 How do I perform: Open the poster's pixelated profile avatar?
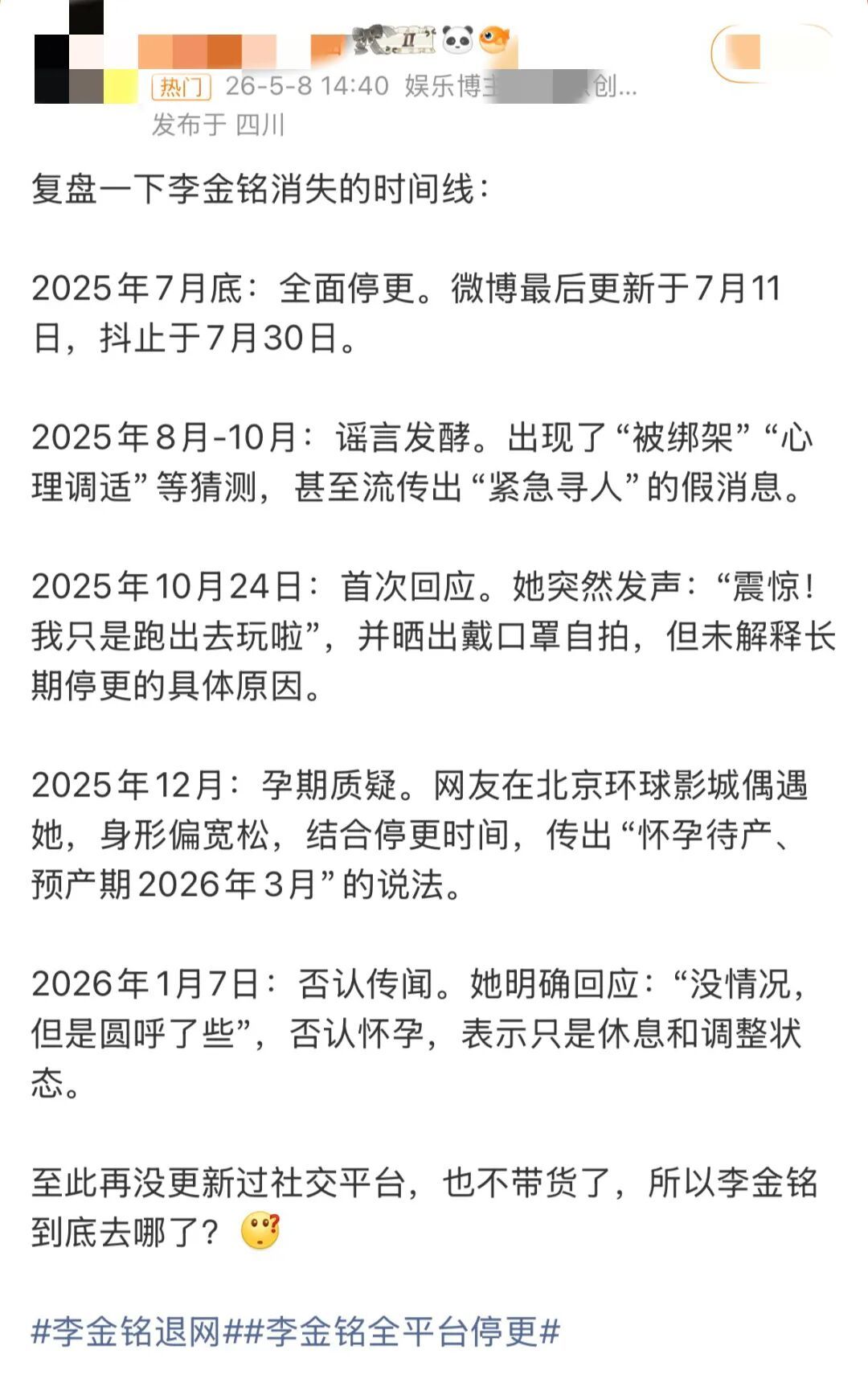click(86, 52)
